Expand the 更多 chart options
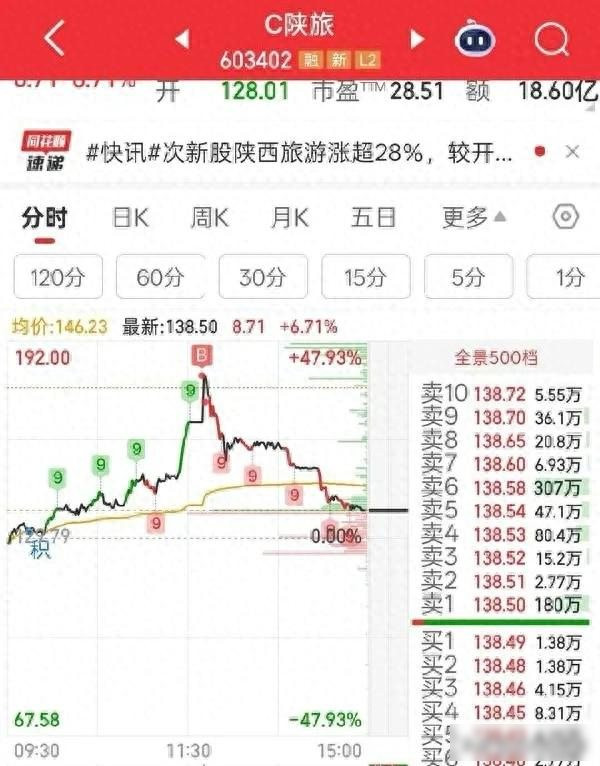The height and width of the screenshot is (766, 600). click(x=473, y=218)
